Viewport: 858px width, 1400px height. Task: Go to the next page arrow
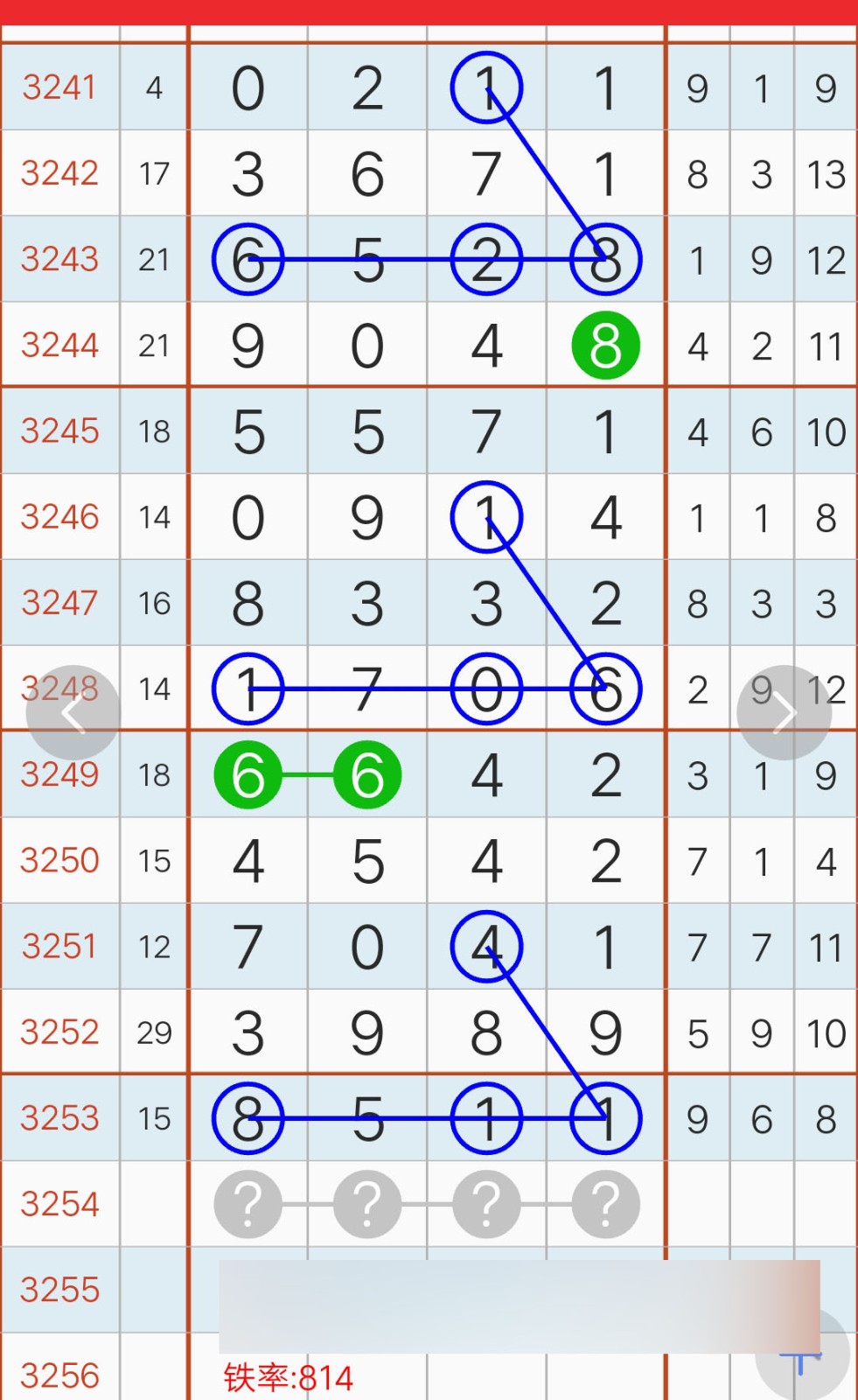click(784, 713)
